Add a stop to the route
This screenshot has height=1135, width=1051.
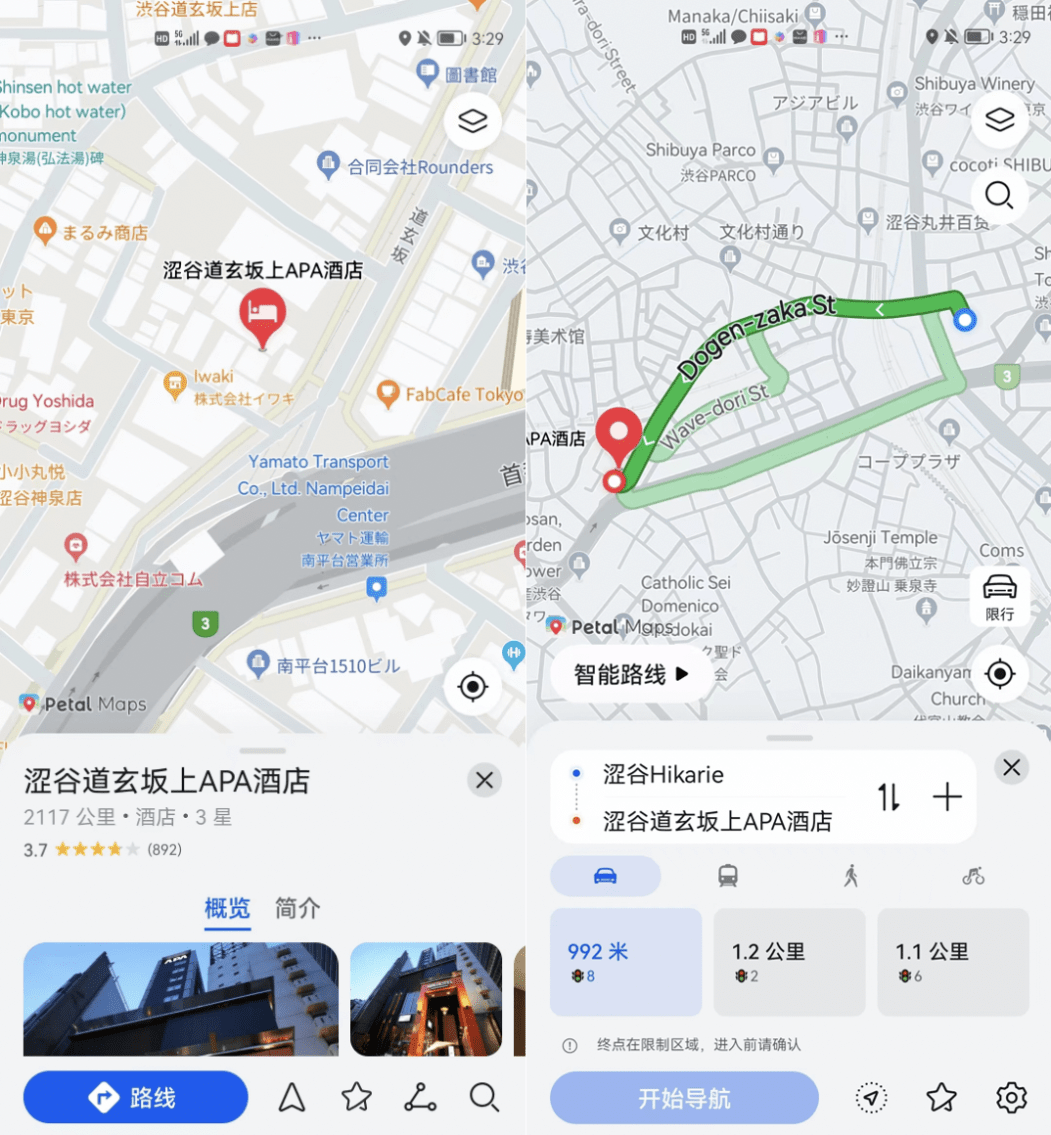pyautogui.click(x=946, y=797)
